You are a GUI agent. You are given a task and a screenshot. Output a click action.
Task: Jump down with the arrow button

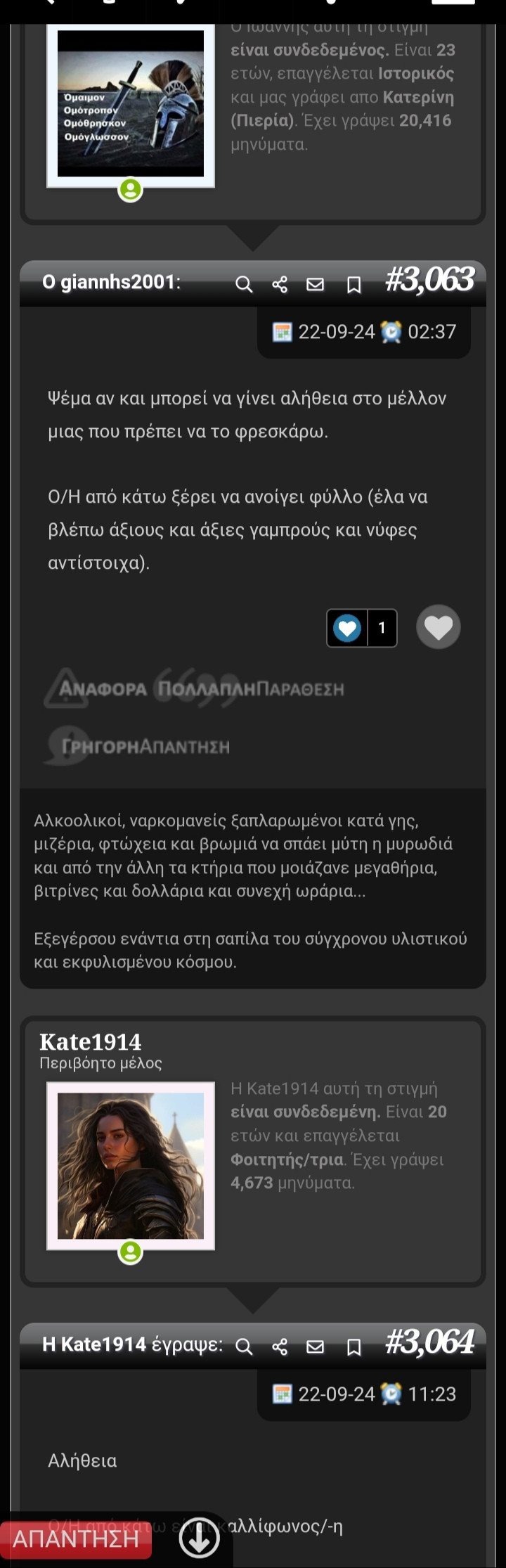coord(200,1538)
